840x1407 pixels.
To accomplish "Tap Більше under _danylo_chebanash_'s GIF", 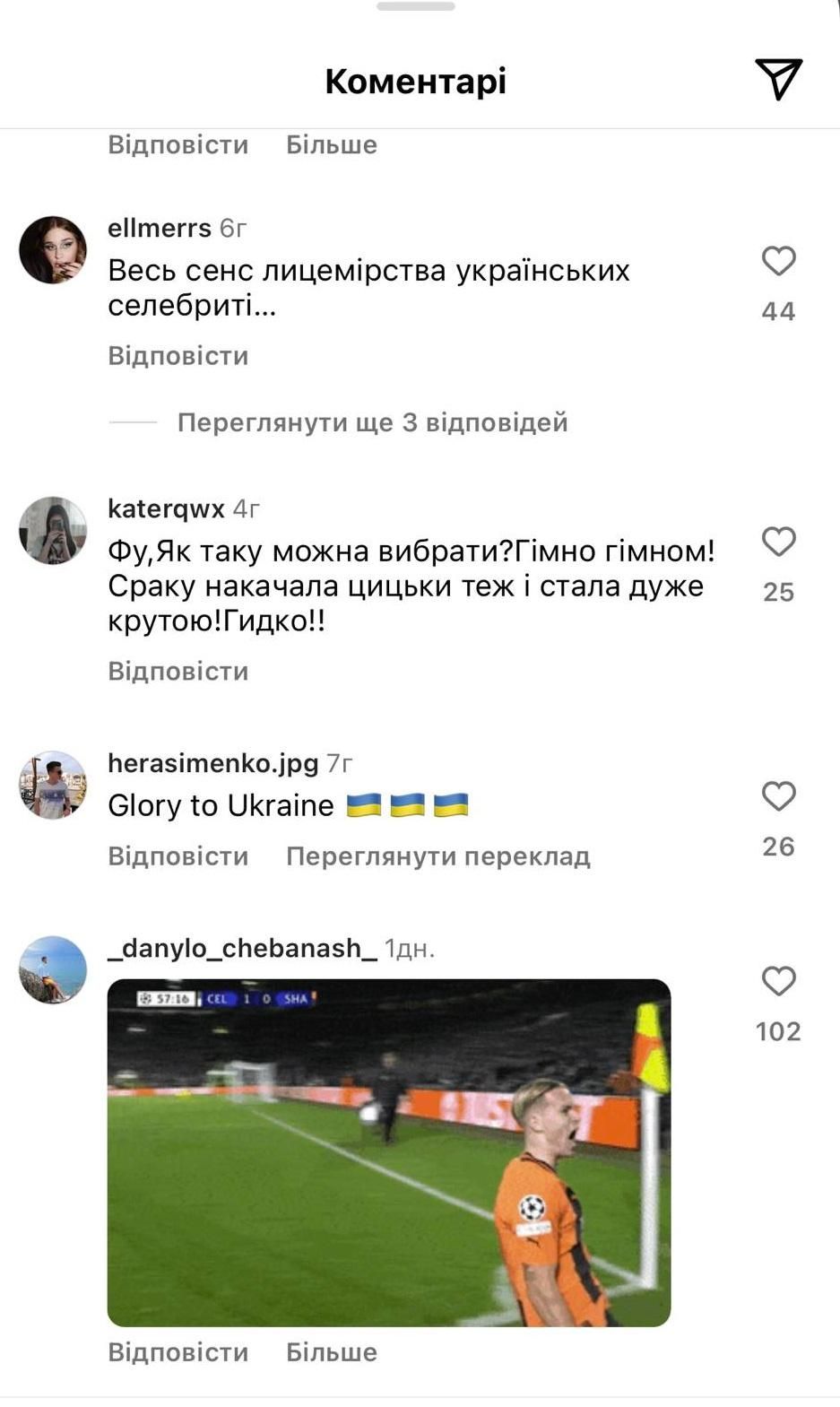I will [x=331, y=1352].
